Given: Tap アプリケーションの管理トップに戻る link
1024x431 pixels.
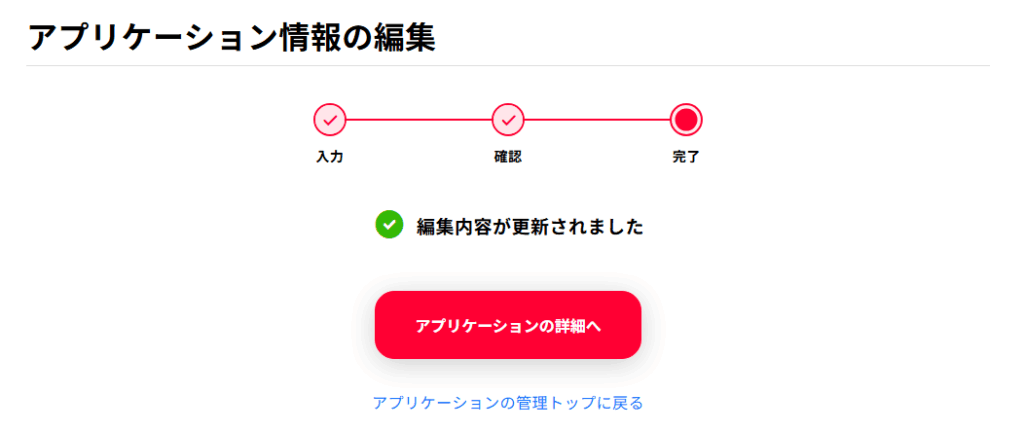Looking at the screenshot, I should [x=507, y=403].
